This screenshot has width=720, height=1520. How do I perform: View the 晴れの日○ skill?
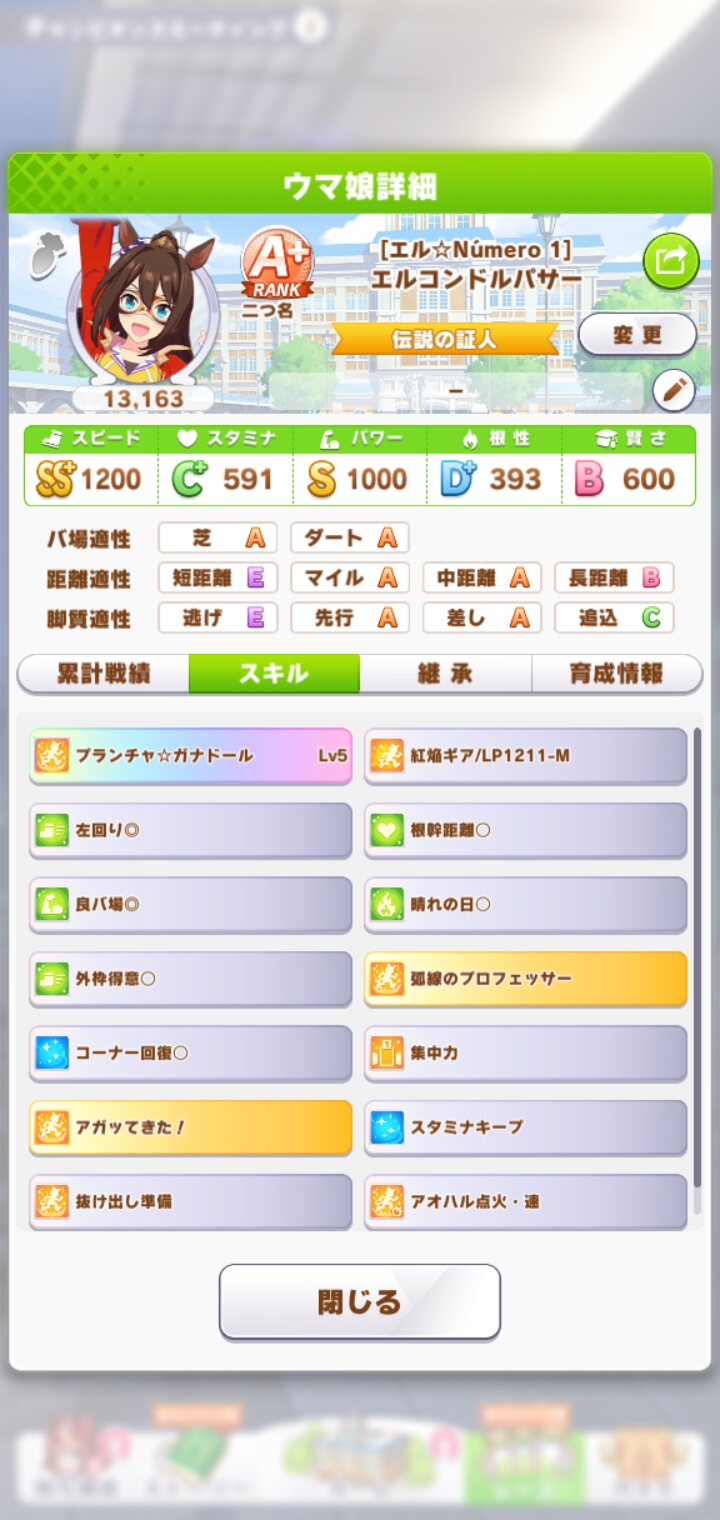(526, 905)
